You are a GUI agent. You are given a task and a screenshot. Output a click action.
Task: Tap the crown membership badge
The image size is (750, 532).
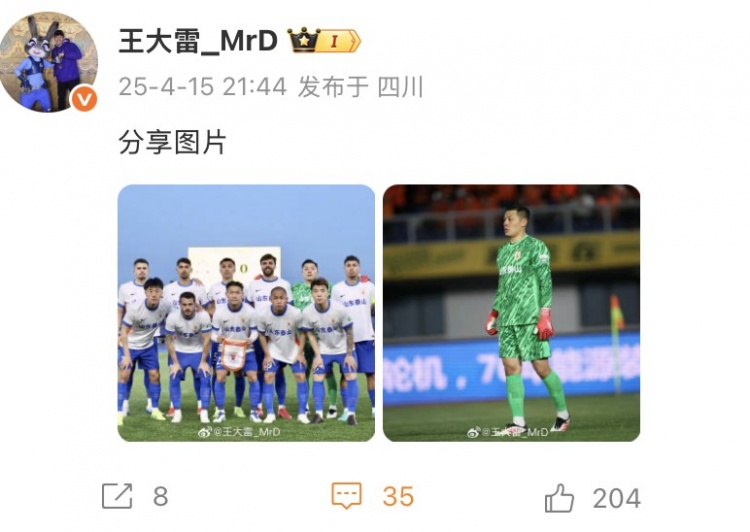click(x=323, y=41)
